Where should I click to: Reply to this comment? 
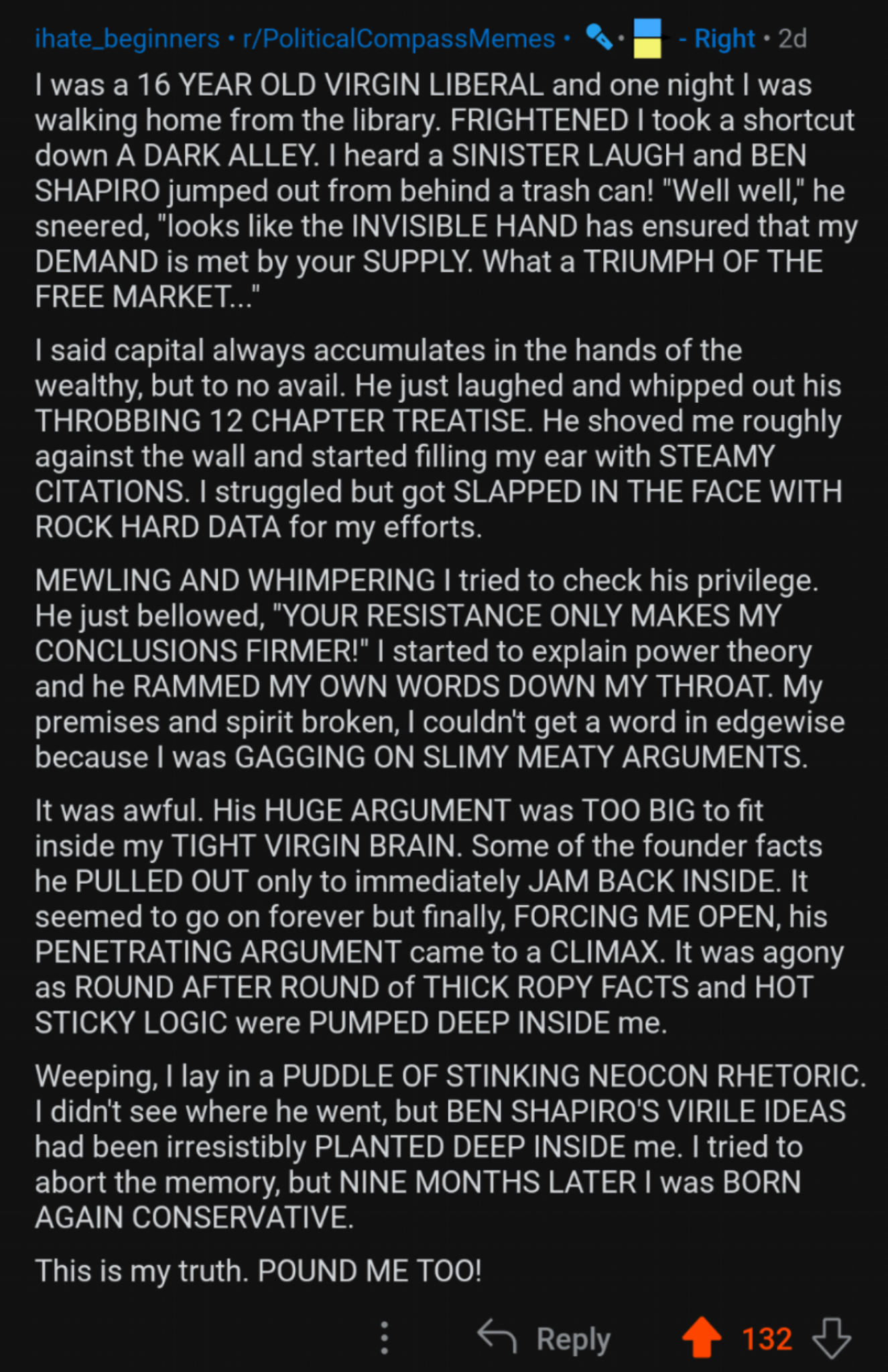pos(544,1339)
